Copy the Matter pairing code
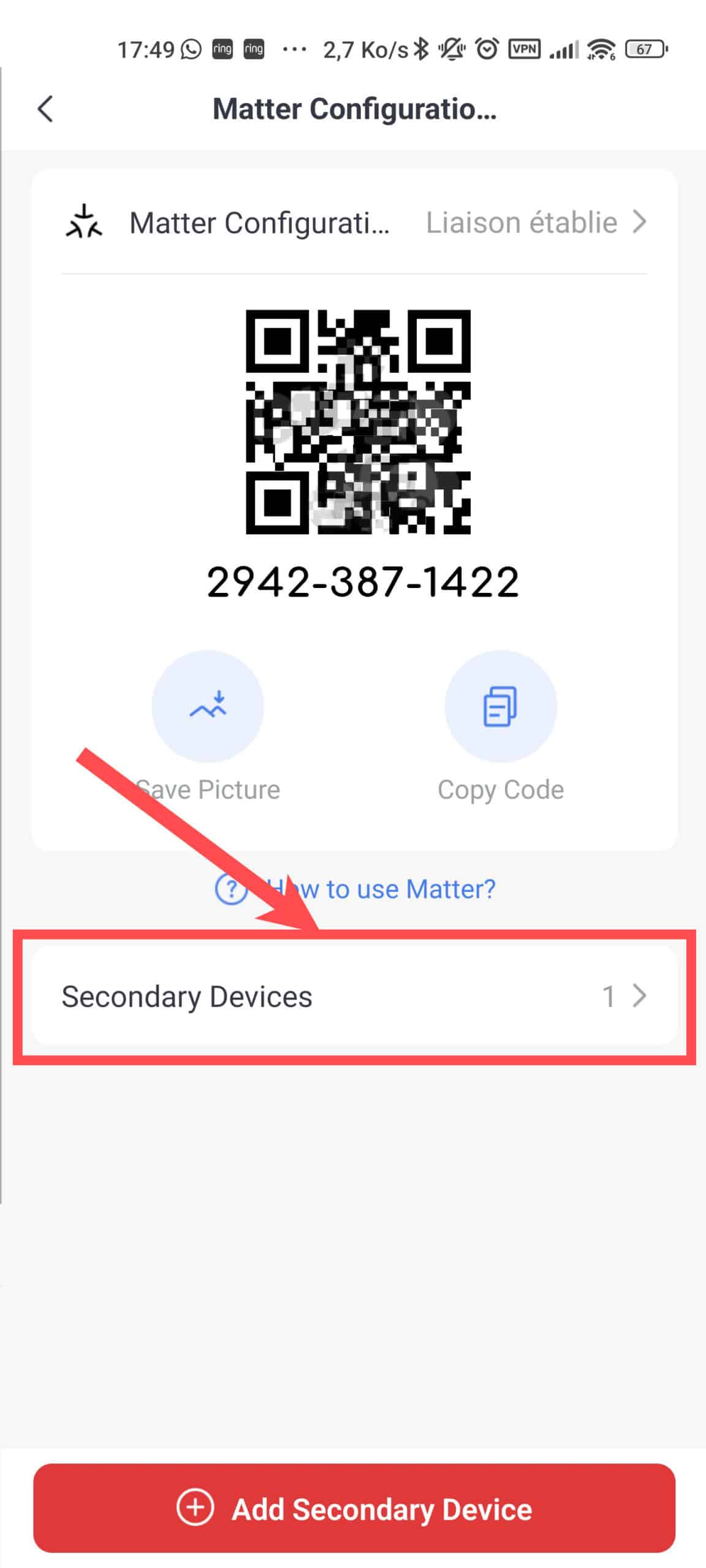This screenshot has height=1568, width=706. click(501, 706)
